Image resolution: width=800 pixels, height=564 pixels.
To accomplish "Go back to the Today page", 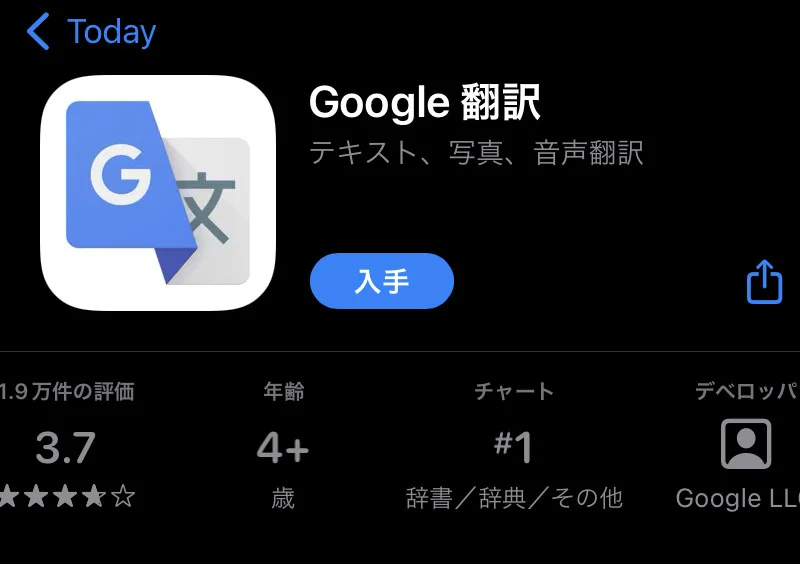I will tap(91, 33).
